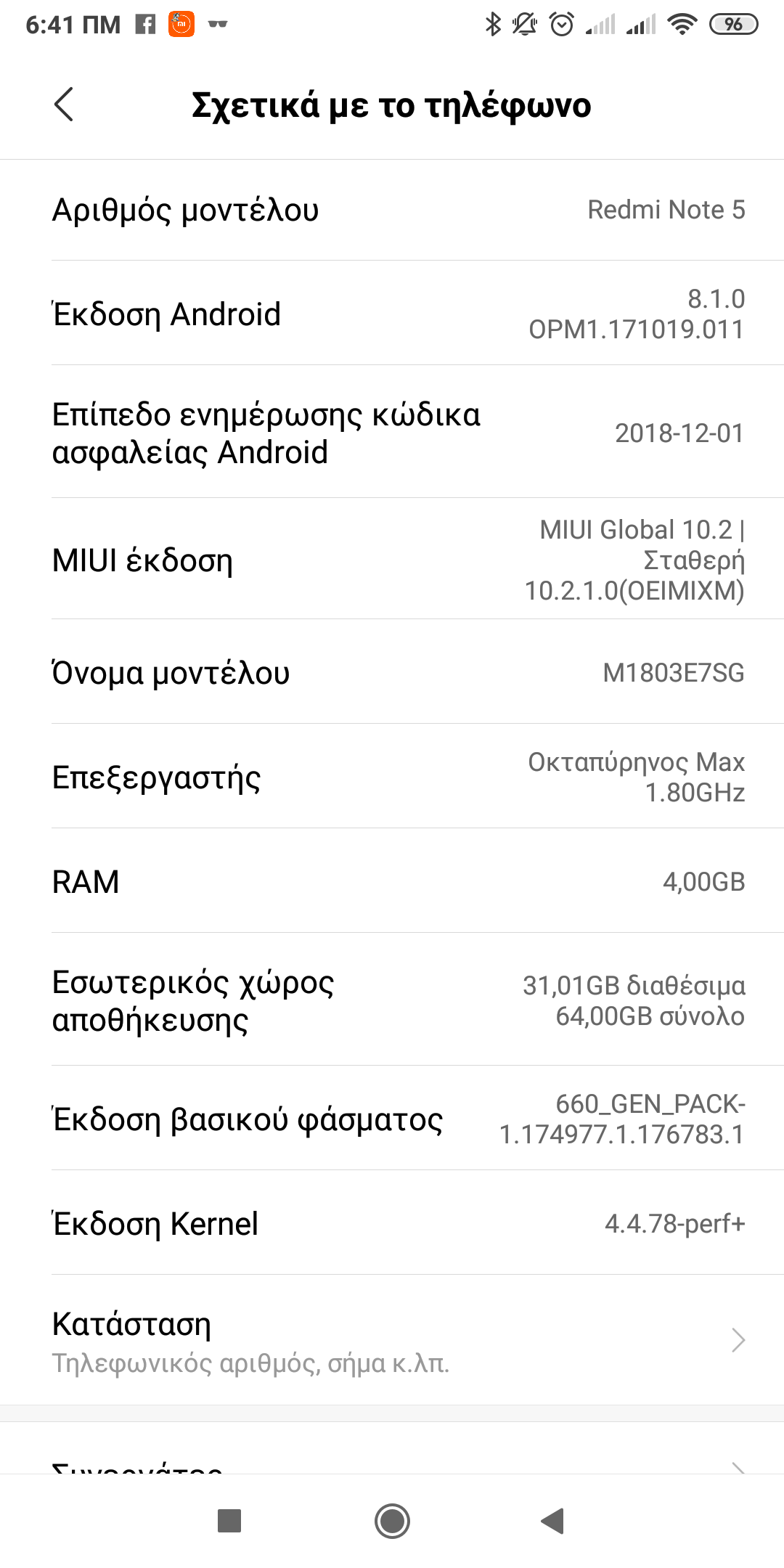Open recent apps with the square button

point(229,1520)
